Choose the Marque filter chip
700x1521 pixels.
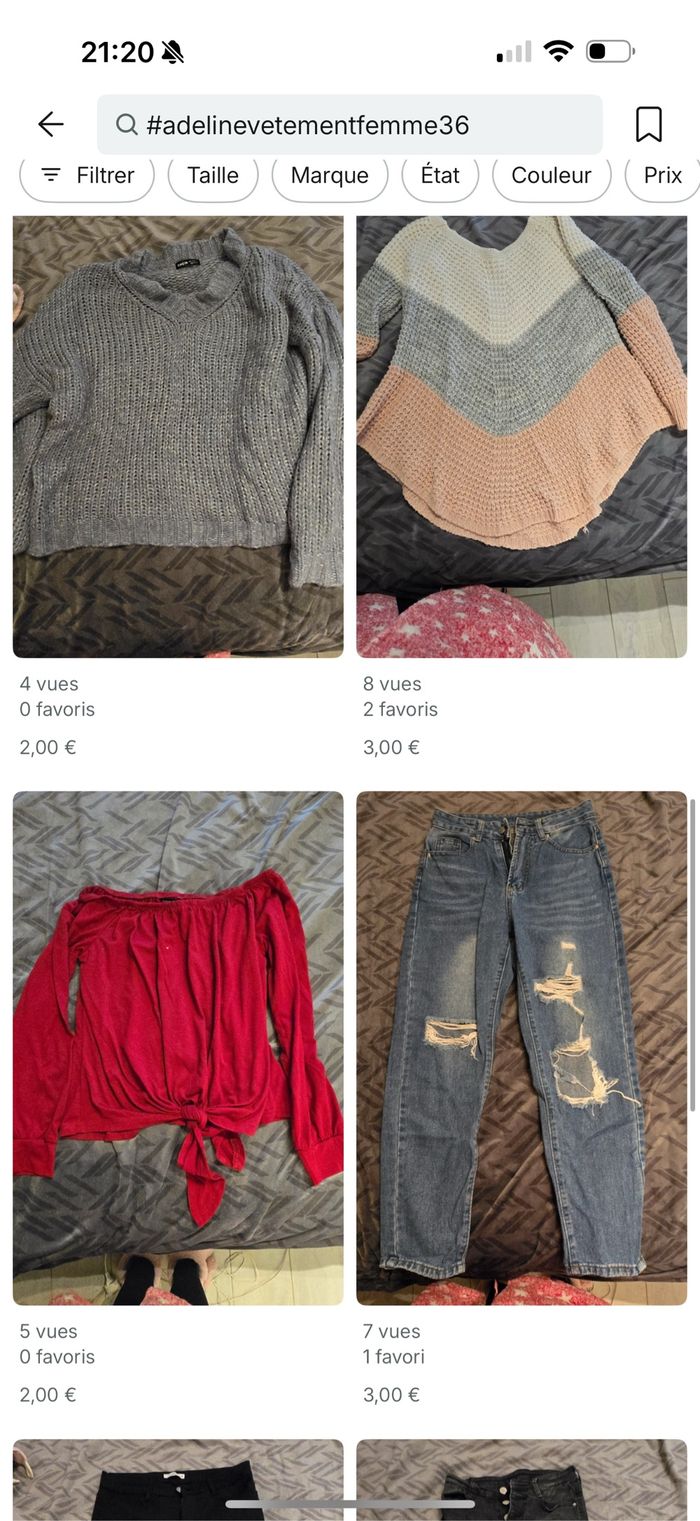point(329,176)
